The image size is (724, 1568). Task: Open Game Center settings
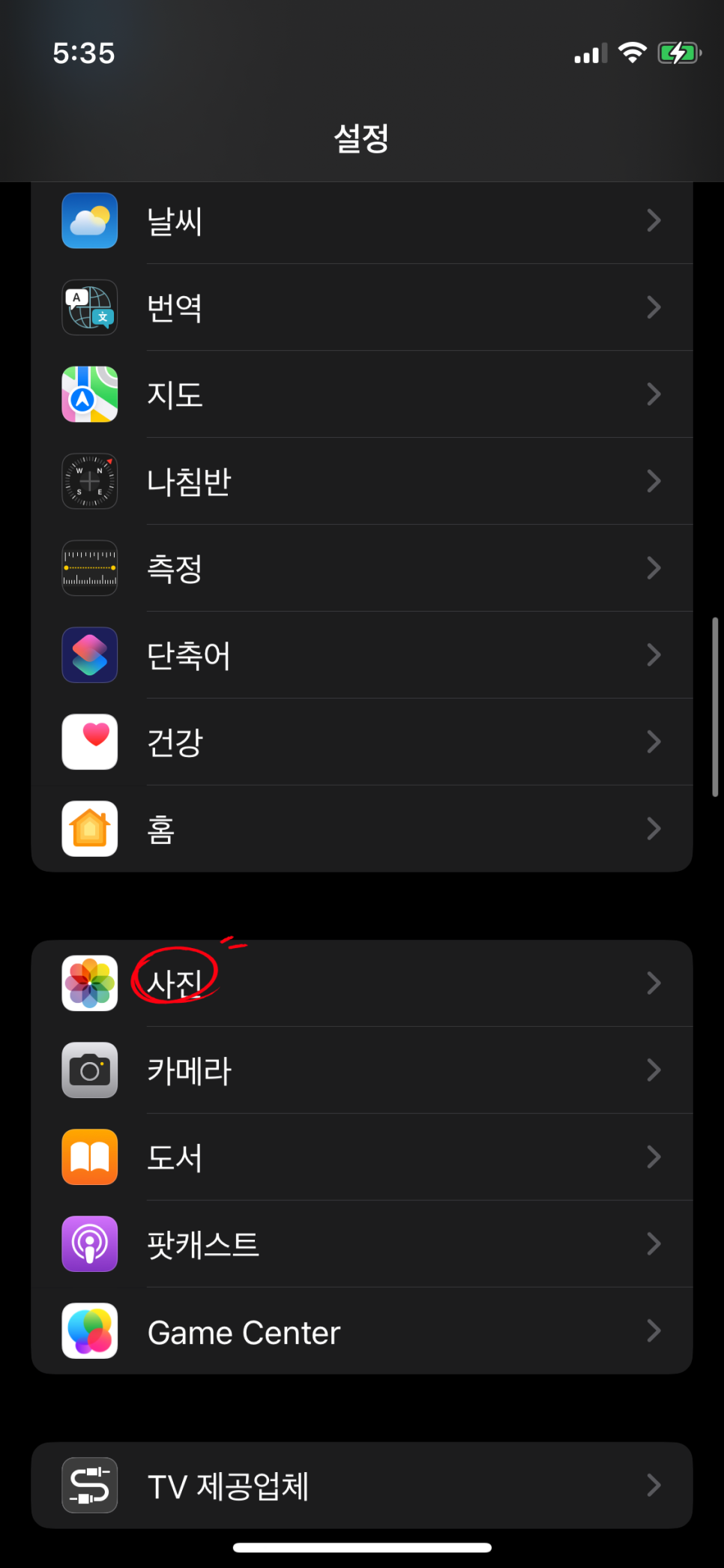(x=361, y=1332)
